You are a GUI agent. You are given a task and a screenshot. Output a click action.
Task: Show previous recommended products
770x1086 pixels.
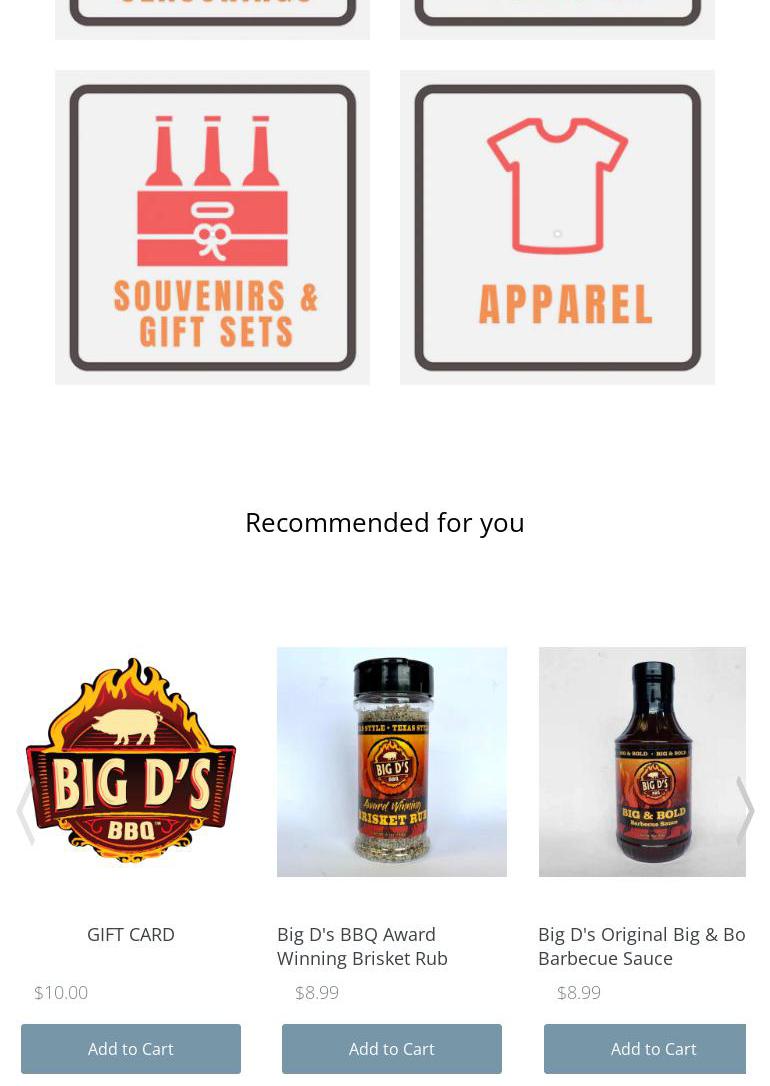(x=25, y=811)
